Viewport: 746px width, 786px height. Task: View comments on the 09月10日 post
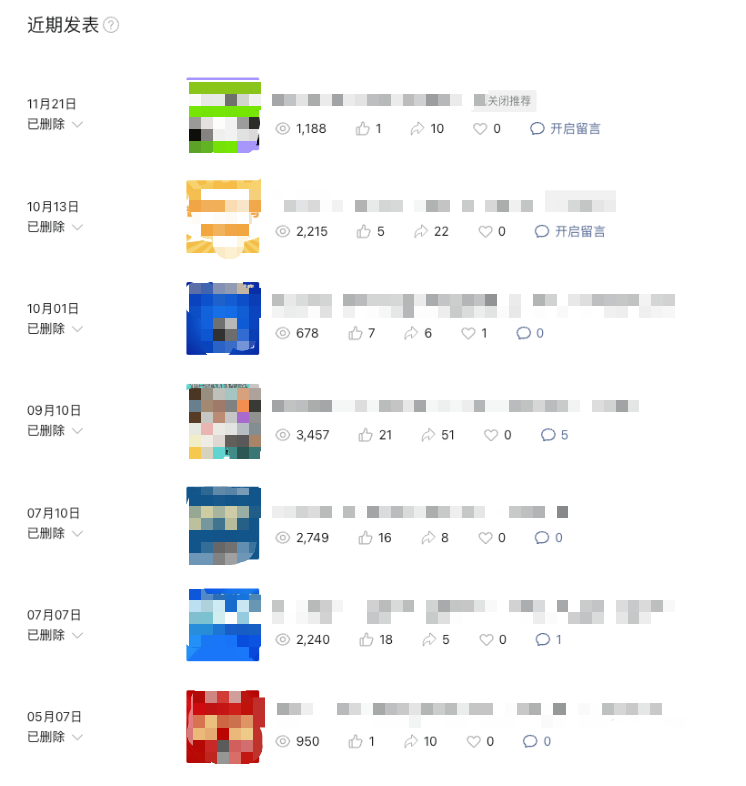[x=554, y=435]
